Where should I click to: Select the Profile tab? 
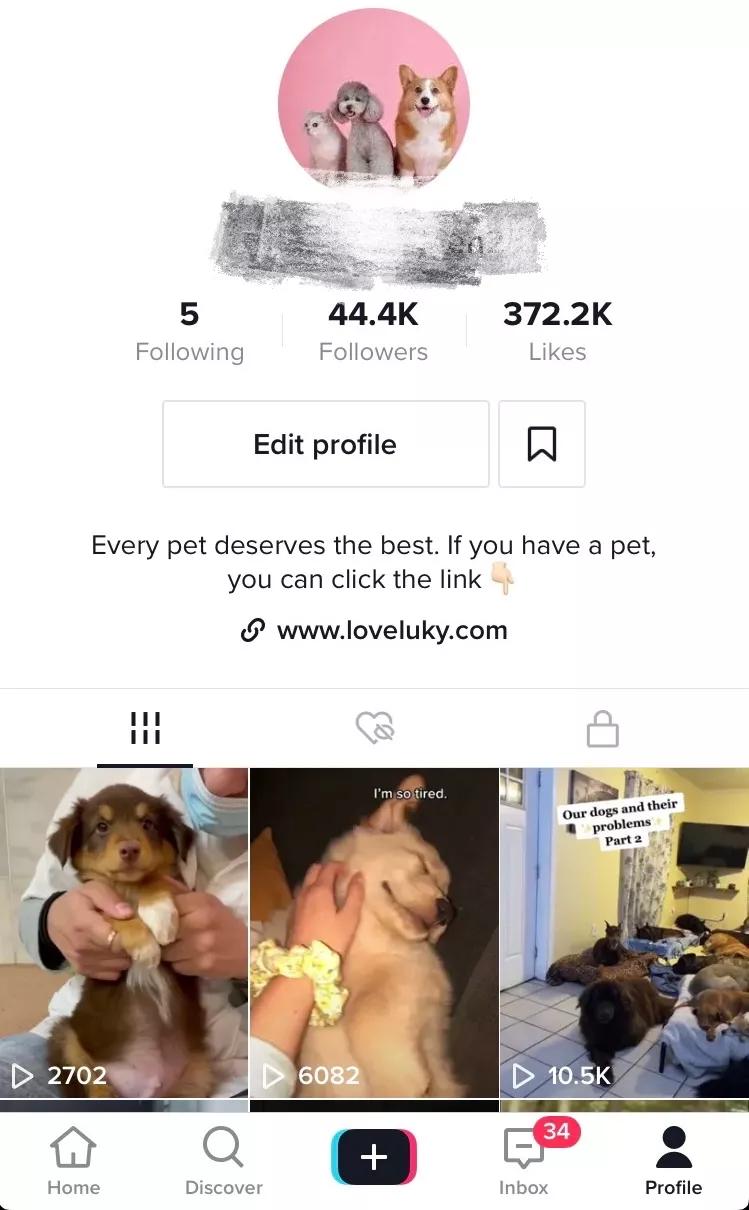click(673, 1162)
